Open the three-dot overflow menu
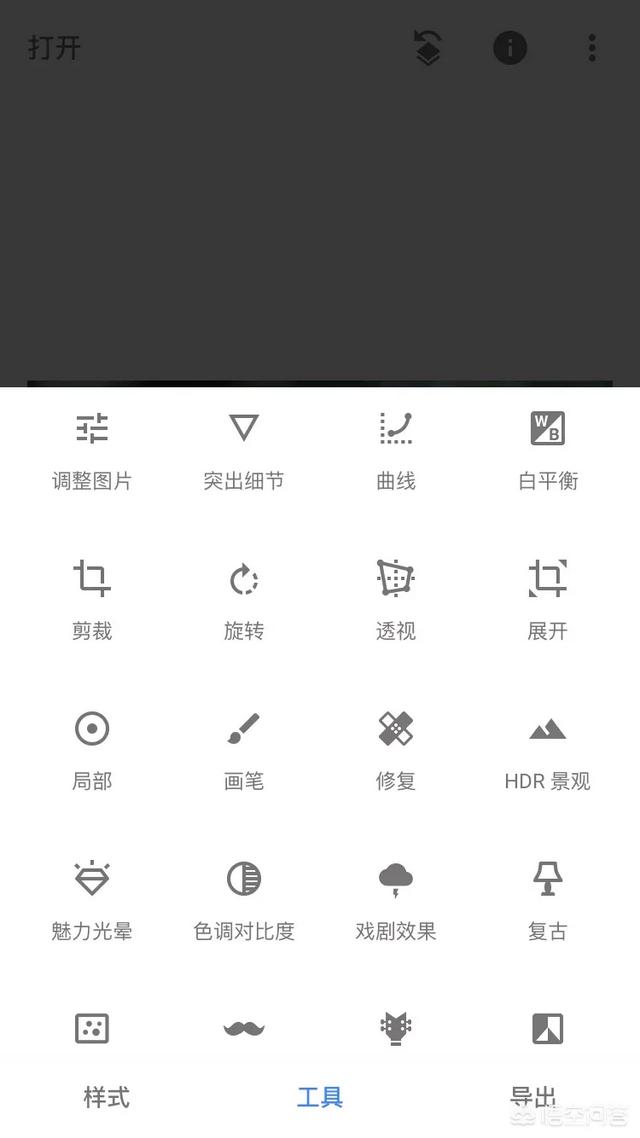The image size is (640, 1138). (592, 48)
